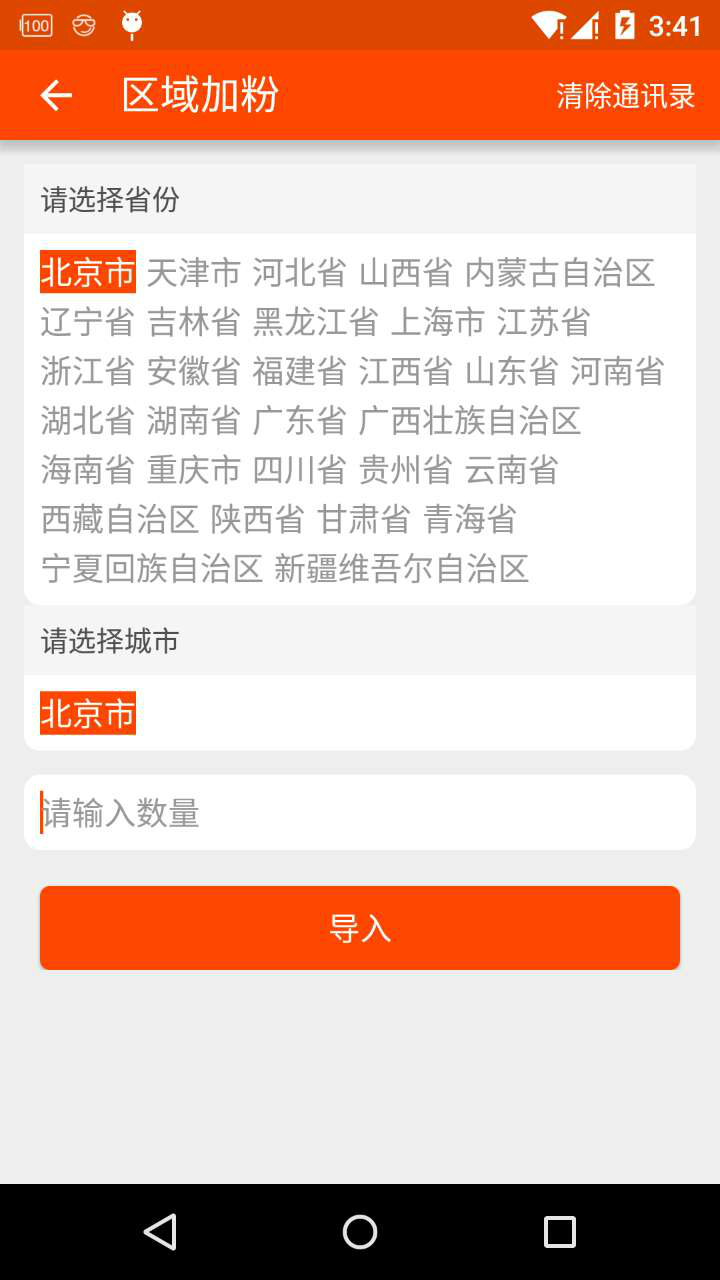Select 北京市 under 请选择城市
Image resolution: width=720 pixels, height=1280 pixels.
(88, 714)
